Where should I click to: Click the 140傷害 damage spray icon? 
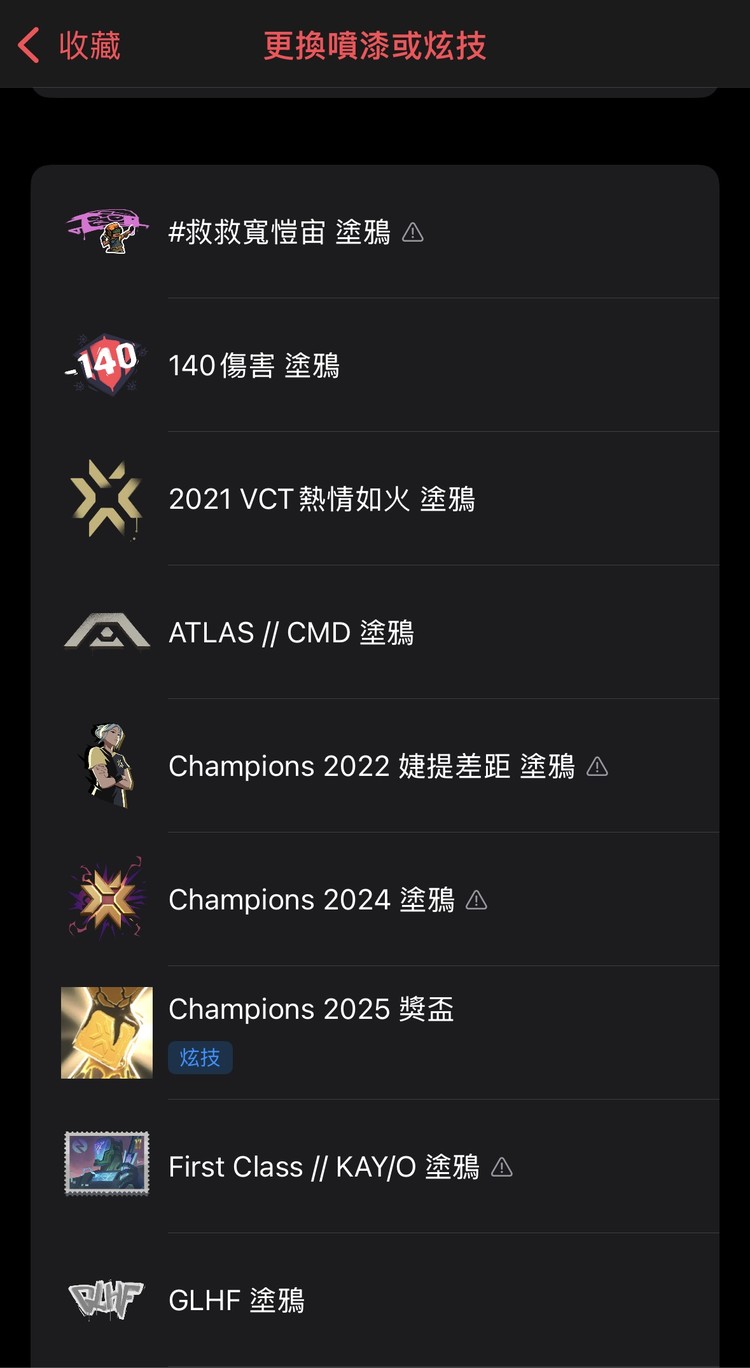[106, 364]
